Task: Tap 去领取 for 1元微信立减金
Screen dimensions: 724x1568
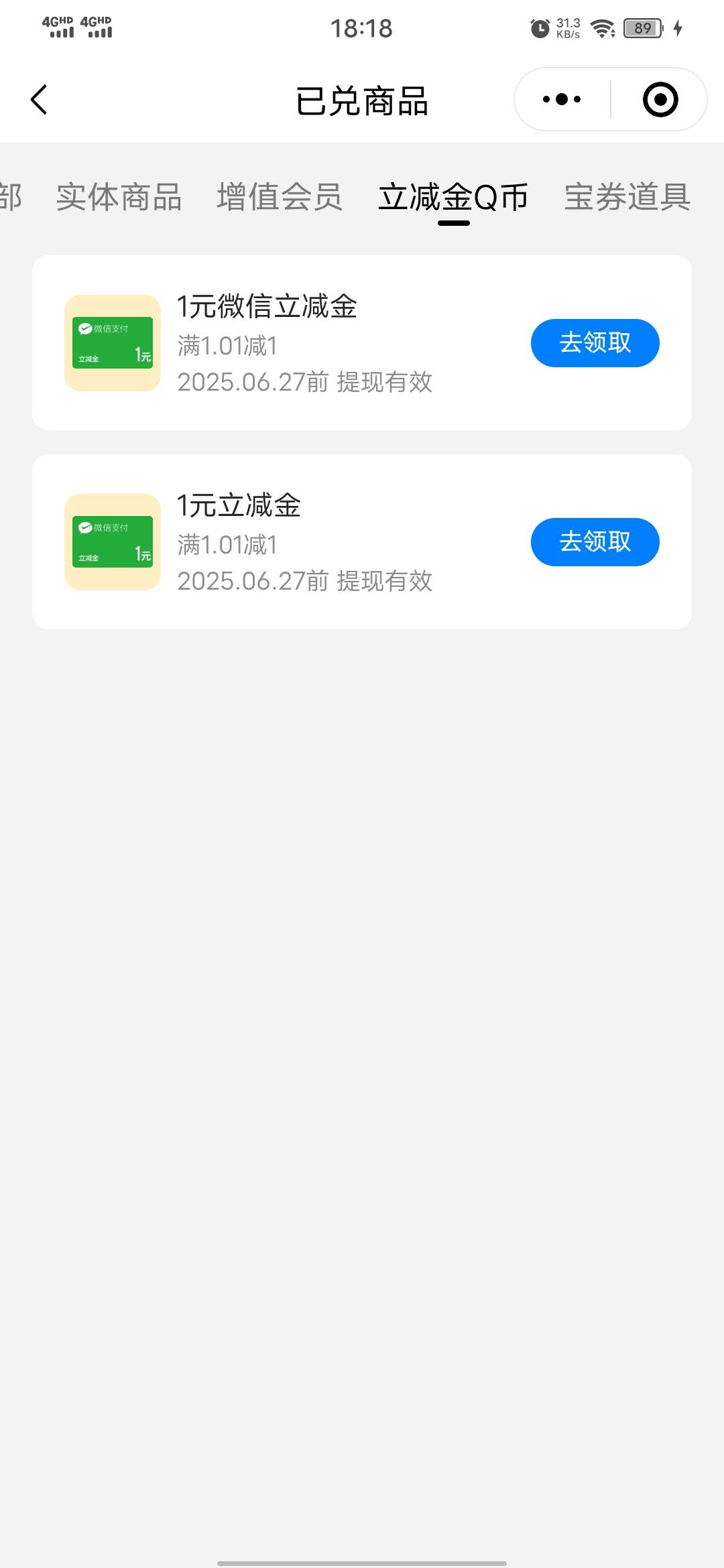Action: (595, 343)
